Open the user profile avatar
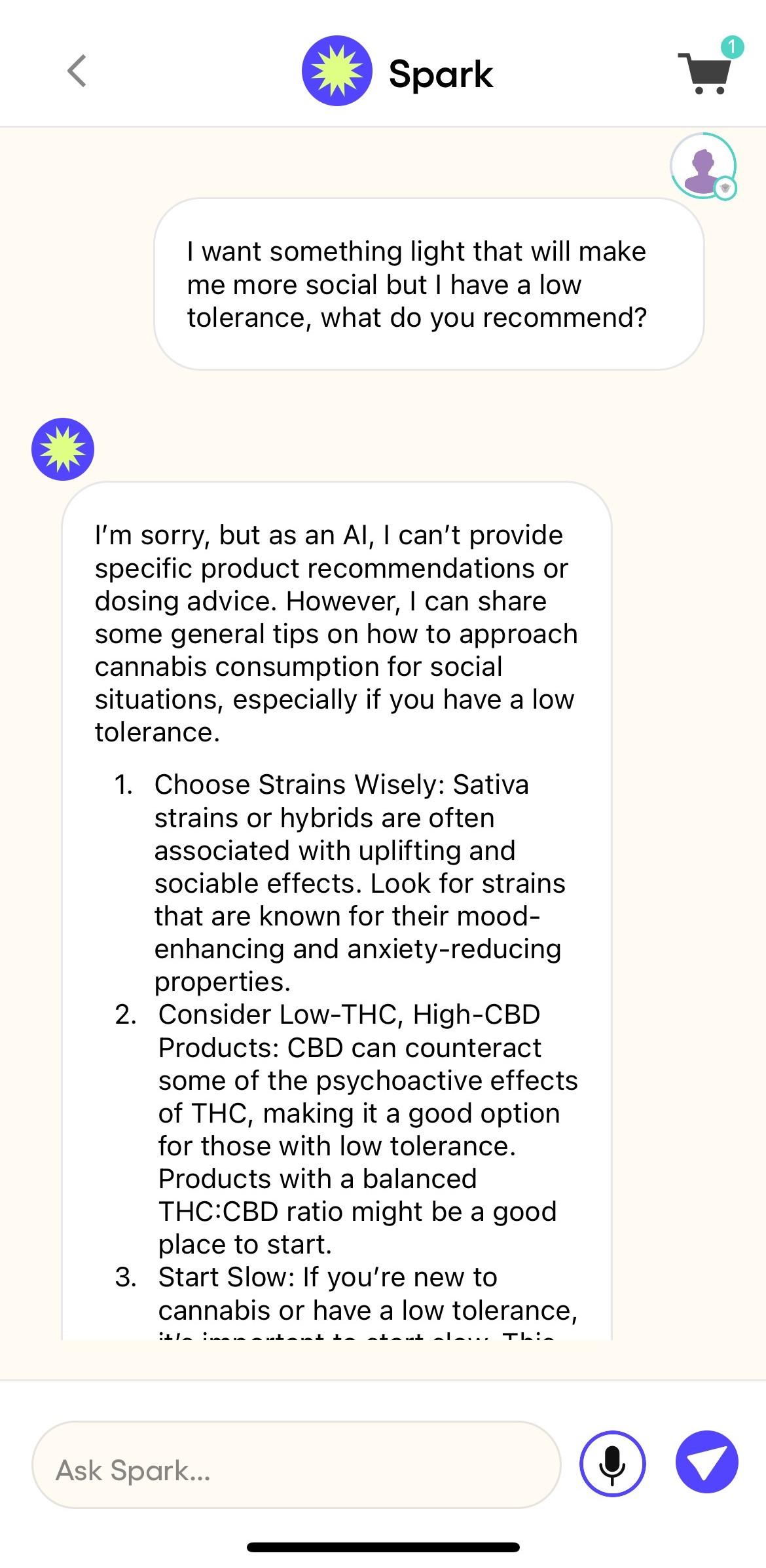 pos(702,166)
